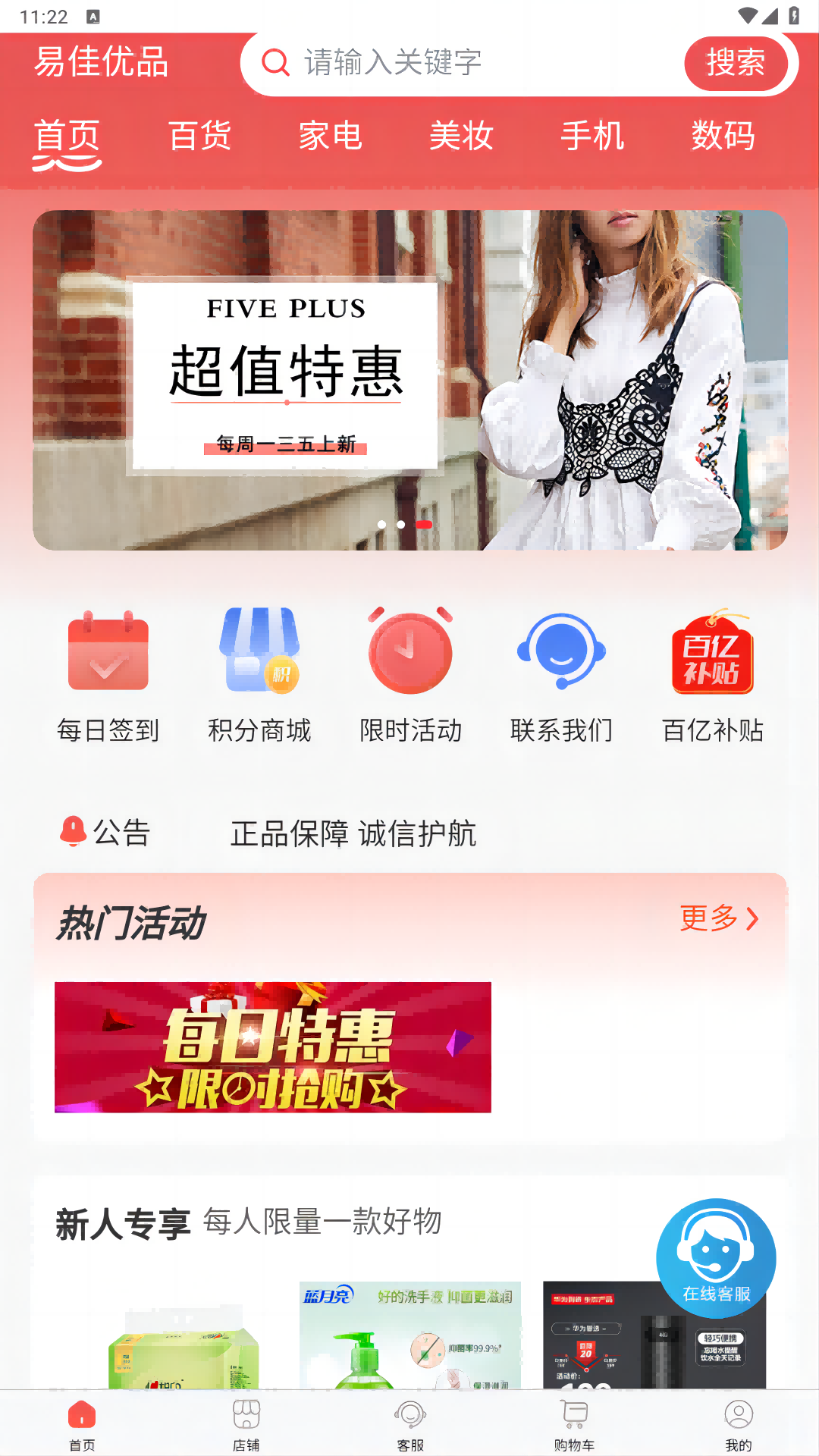The width and height of the screenshot is (819, 1456).
Task: Expand 热门活动 with the 更多 chevron
Action: [x=719, y=918]
